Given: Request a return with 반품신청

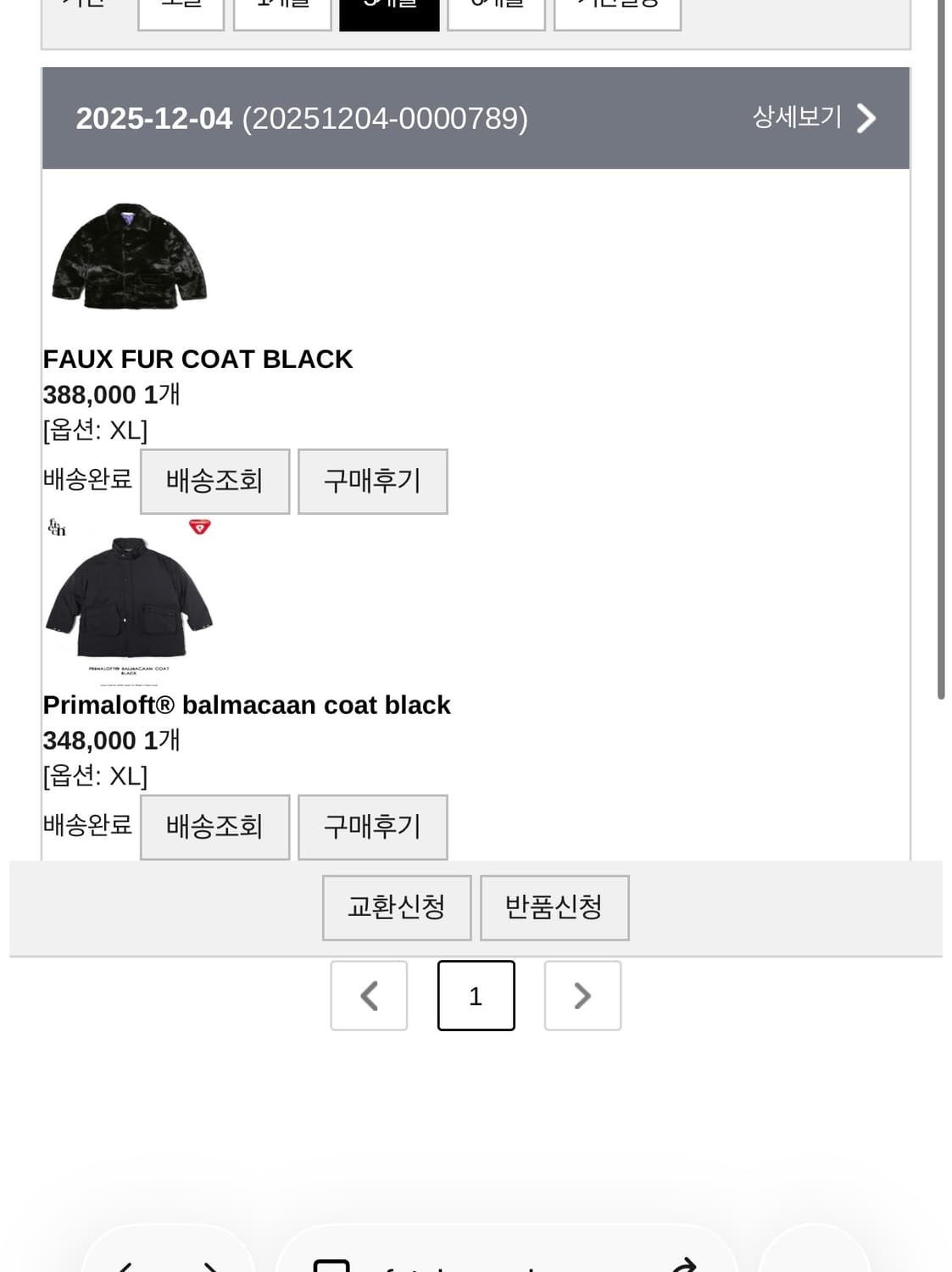Looking at the screenshot, I should 554,907.
